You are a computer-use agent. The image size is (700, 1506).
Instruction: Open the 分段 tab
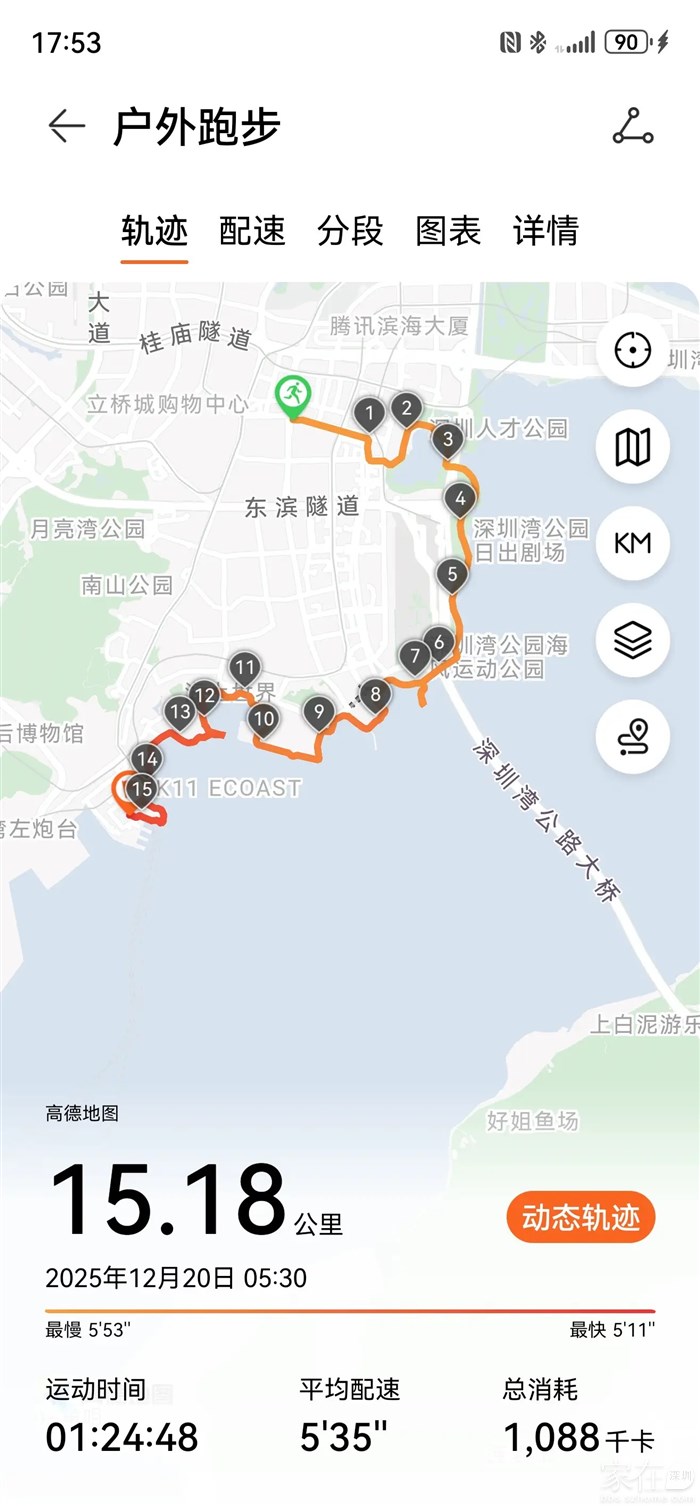350,231
